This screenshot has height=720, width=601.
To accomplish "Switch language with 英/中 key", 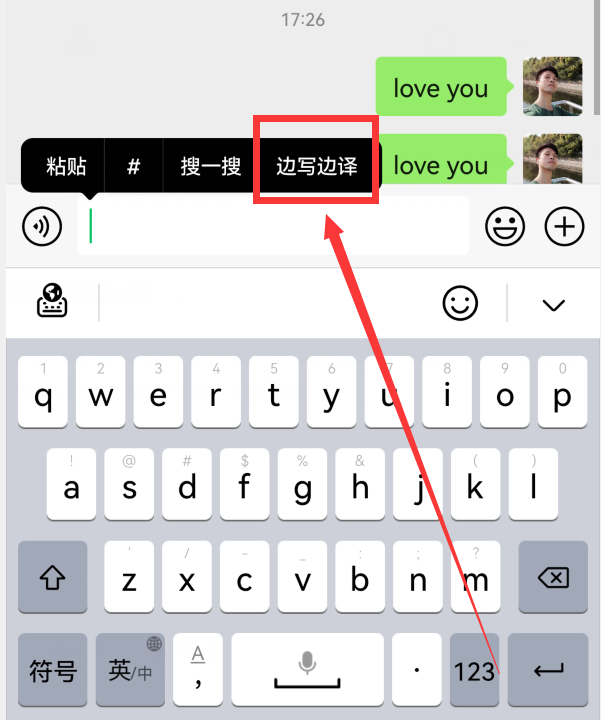I will [x=130, y=669].
